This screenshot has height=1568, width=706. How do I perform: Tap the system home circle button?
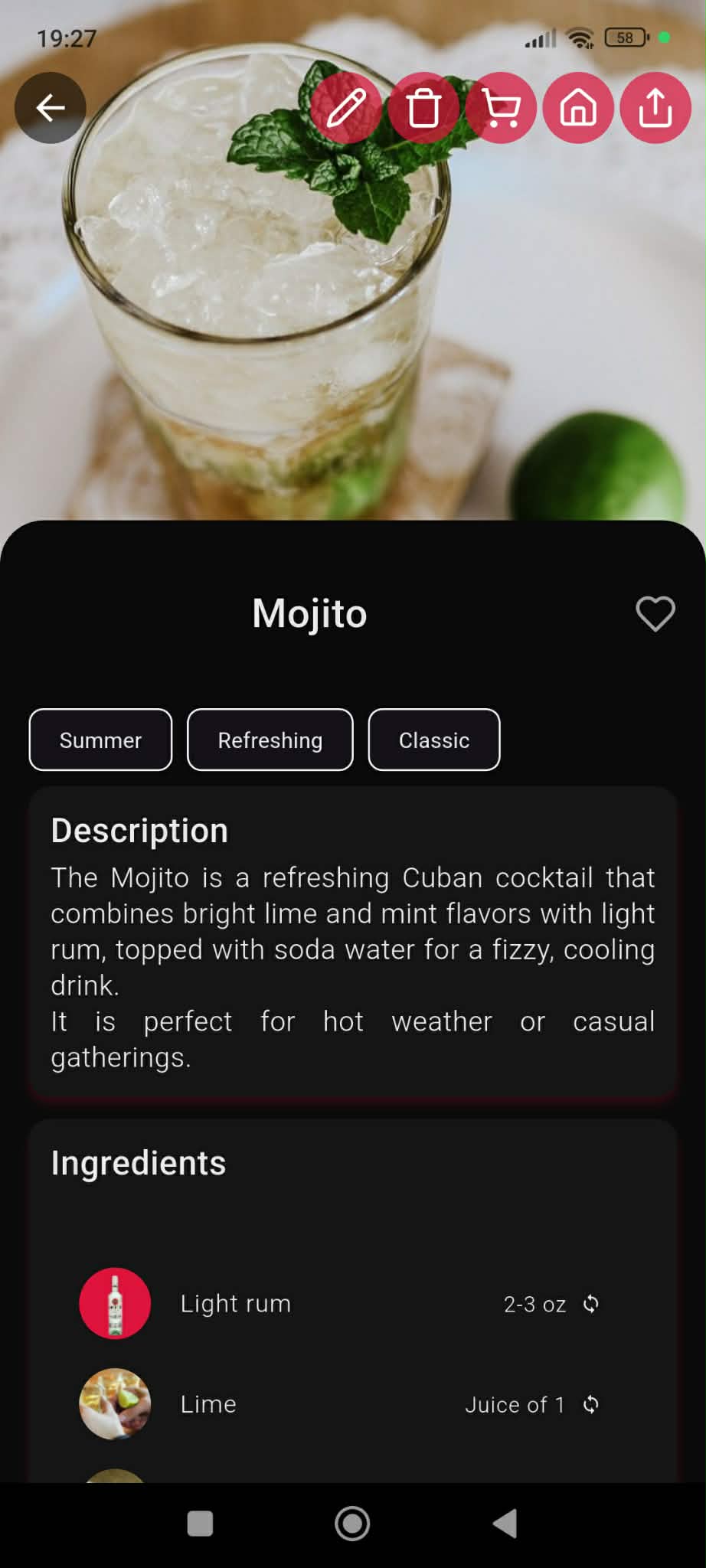[352, 1524]
